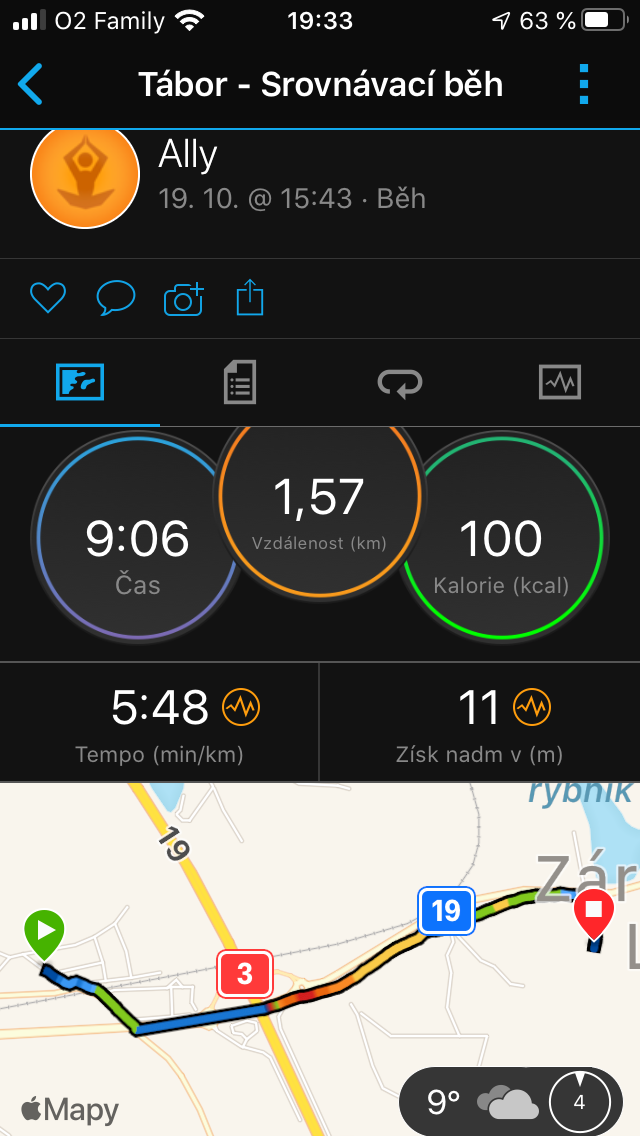Like this activity with the heart
Screen dimensions: 640x1136
tap(48, 298)
